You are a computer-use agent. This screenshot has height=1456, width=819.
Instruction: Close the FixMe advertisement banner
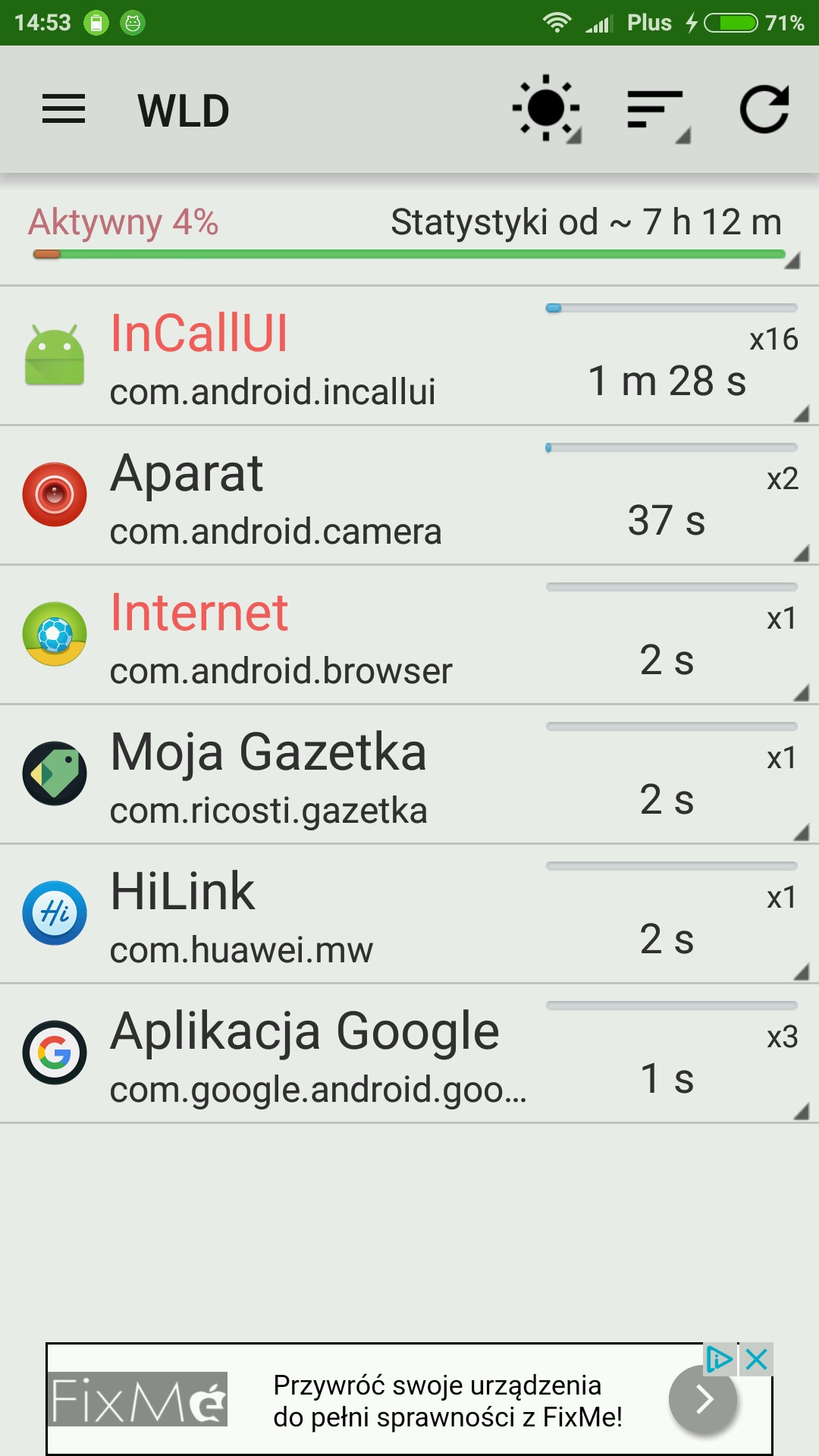click(757, 1360)
